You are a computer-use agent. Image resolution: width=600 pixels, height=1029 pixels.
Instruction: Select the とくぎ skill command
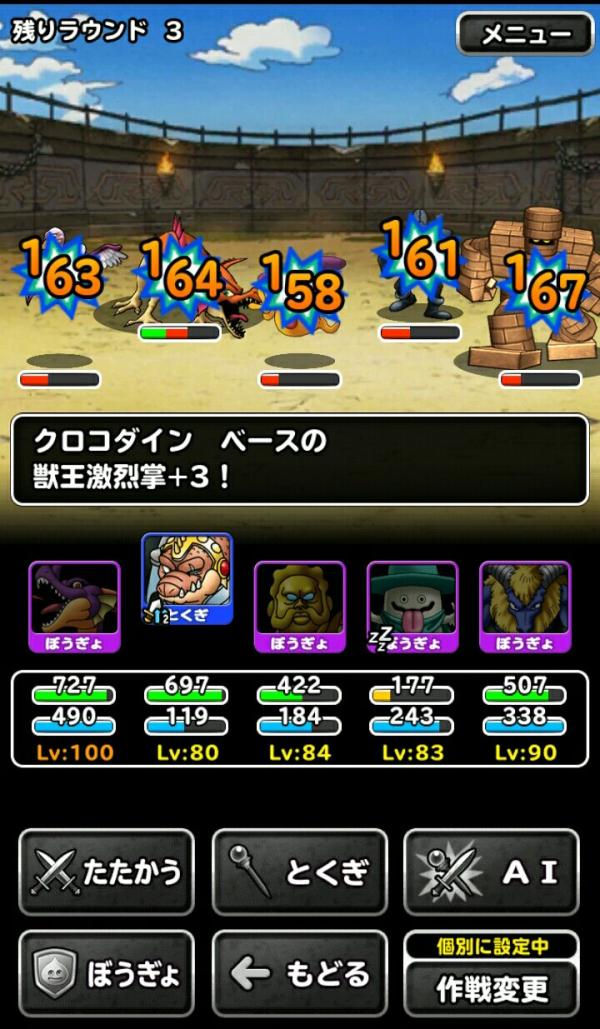pyautogui.click(x=299, y=872)
